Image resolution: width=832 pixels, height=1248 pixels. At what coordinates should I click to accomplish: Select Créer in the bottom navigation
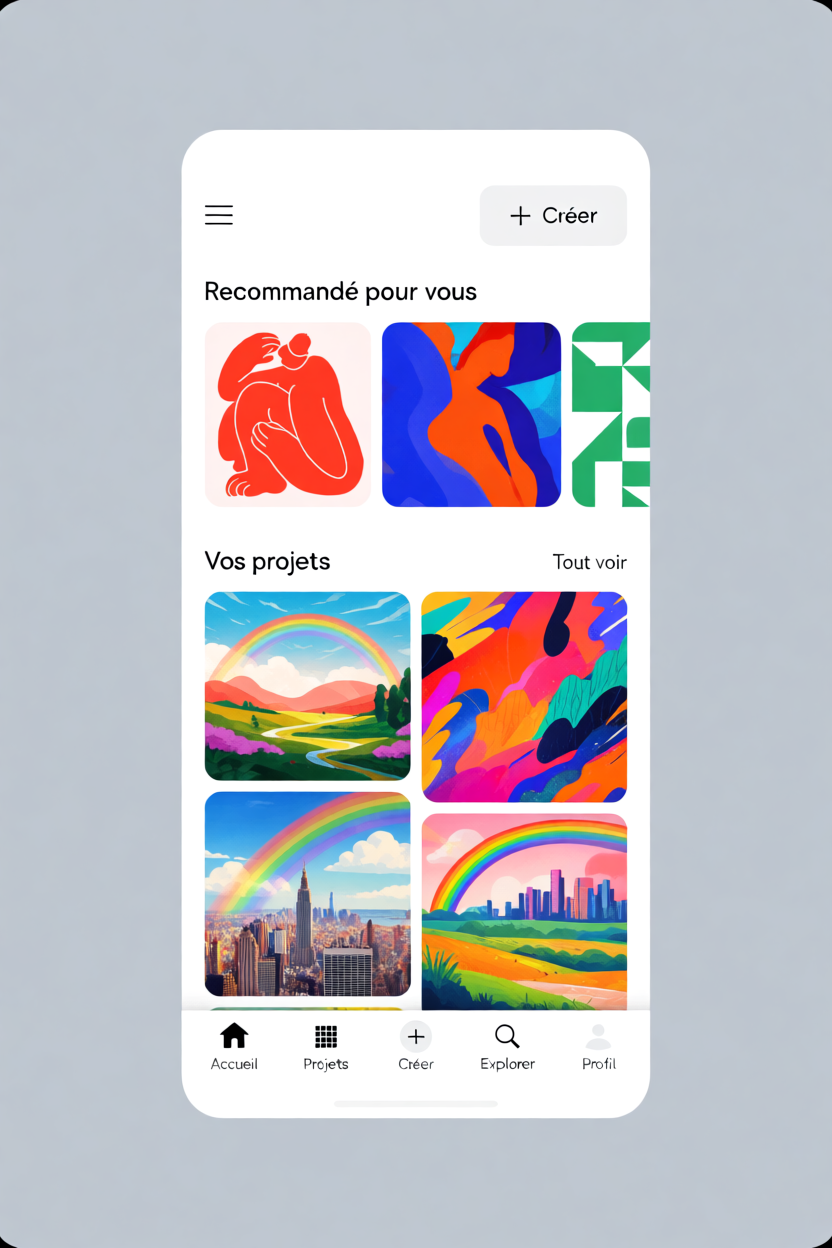click(416, 1047)
